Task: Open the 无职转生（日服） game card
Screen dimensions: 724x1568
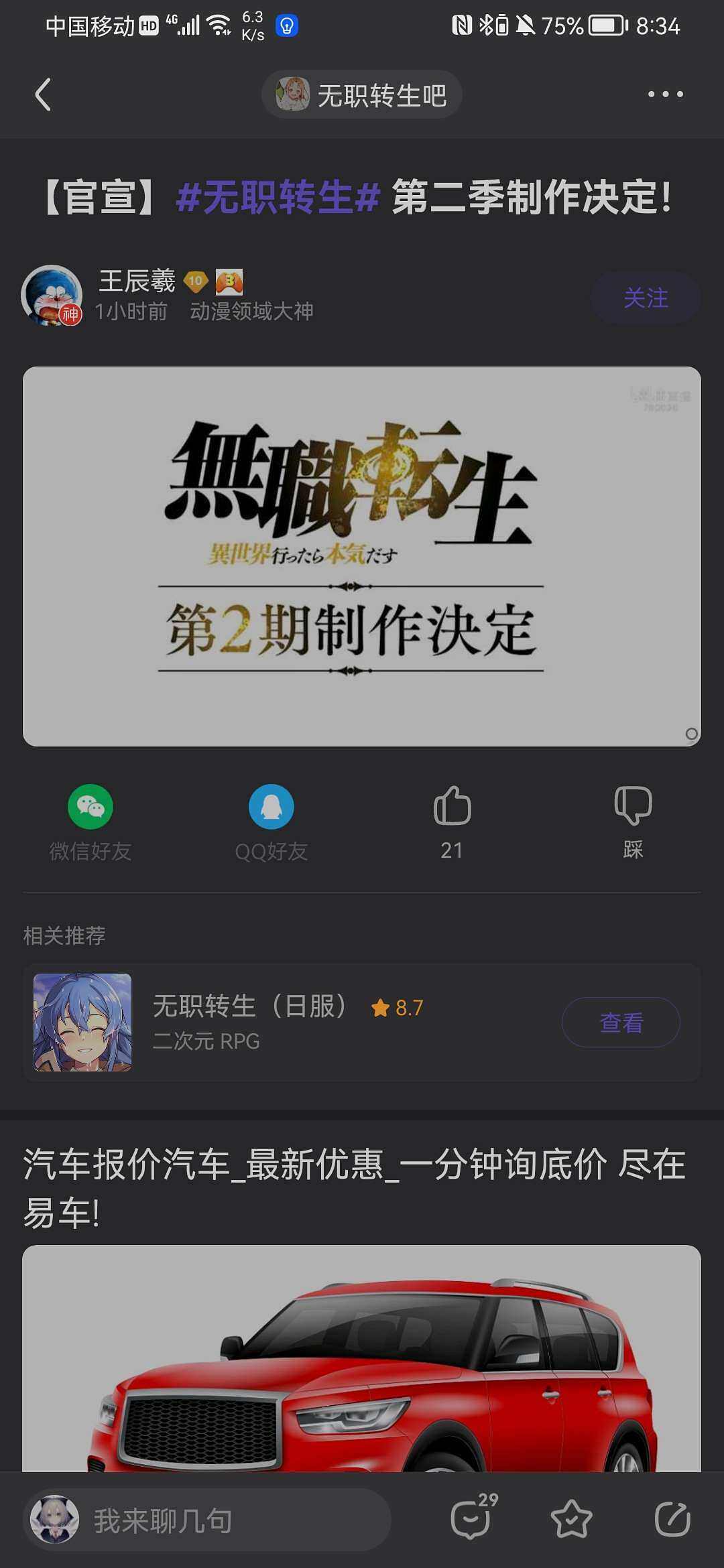Action: [x=268, y=1021]
